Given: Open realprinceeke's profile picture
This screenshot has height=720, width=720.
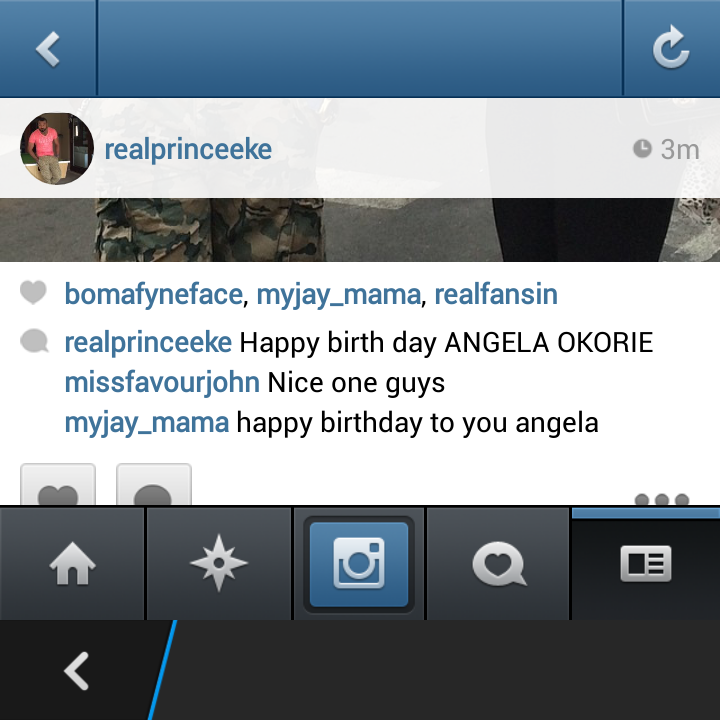Looking at the screenshot, I should coord(57,149).
